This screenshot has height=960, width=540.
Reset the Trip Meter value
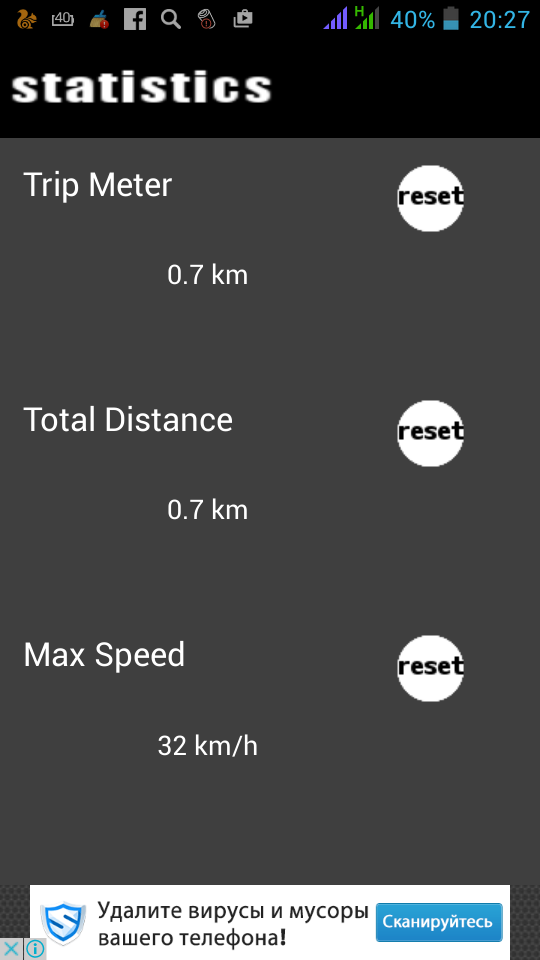pos(430,198)
